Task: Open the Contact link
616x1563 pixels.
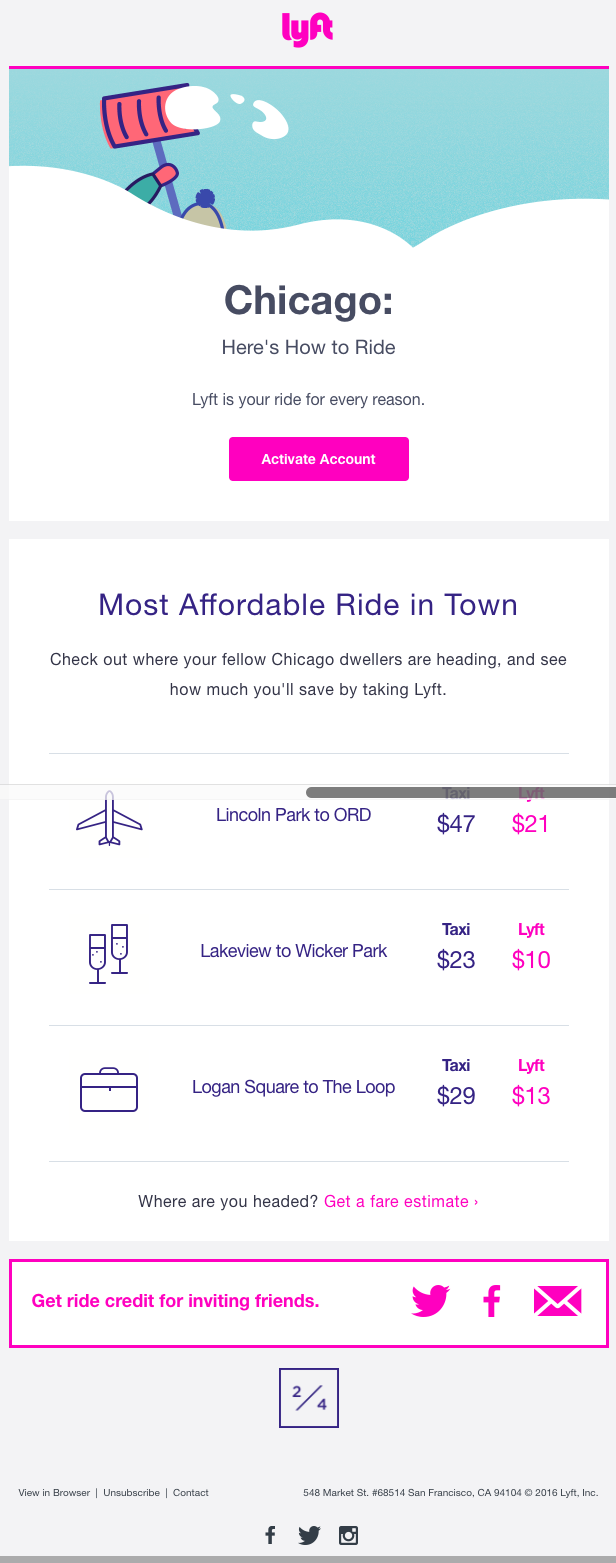Action: click(191, 1493)
